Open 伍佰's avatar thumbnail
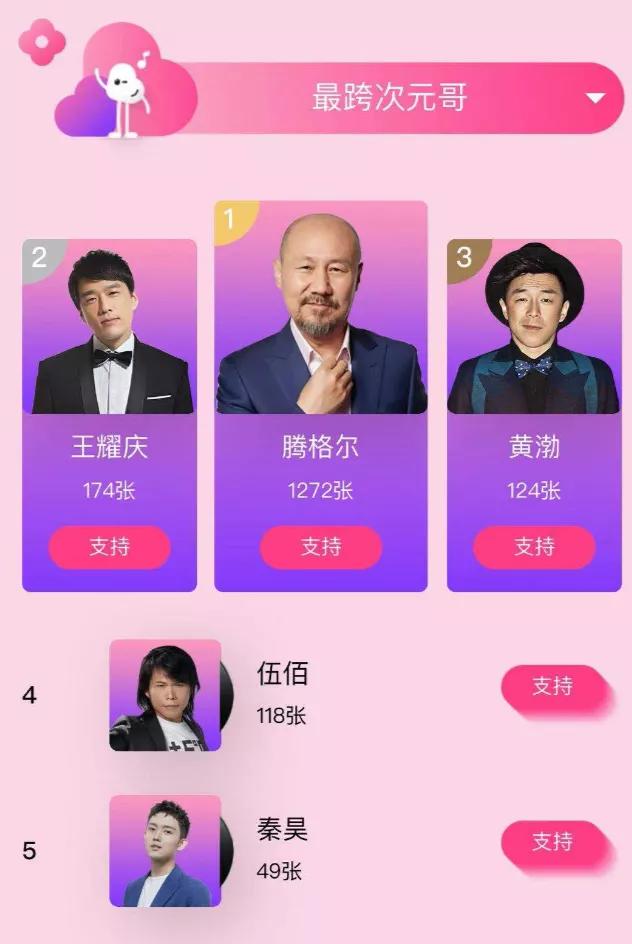The width and height of the screenshot is (632, 944). tap(164, 695)
